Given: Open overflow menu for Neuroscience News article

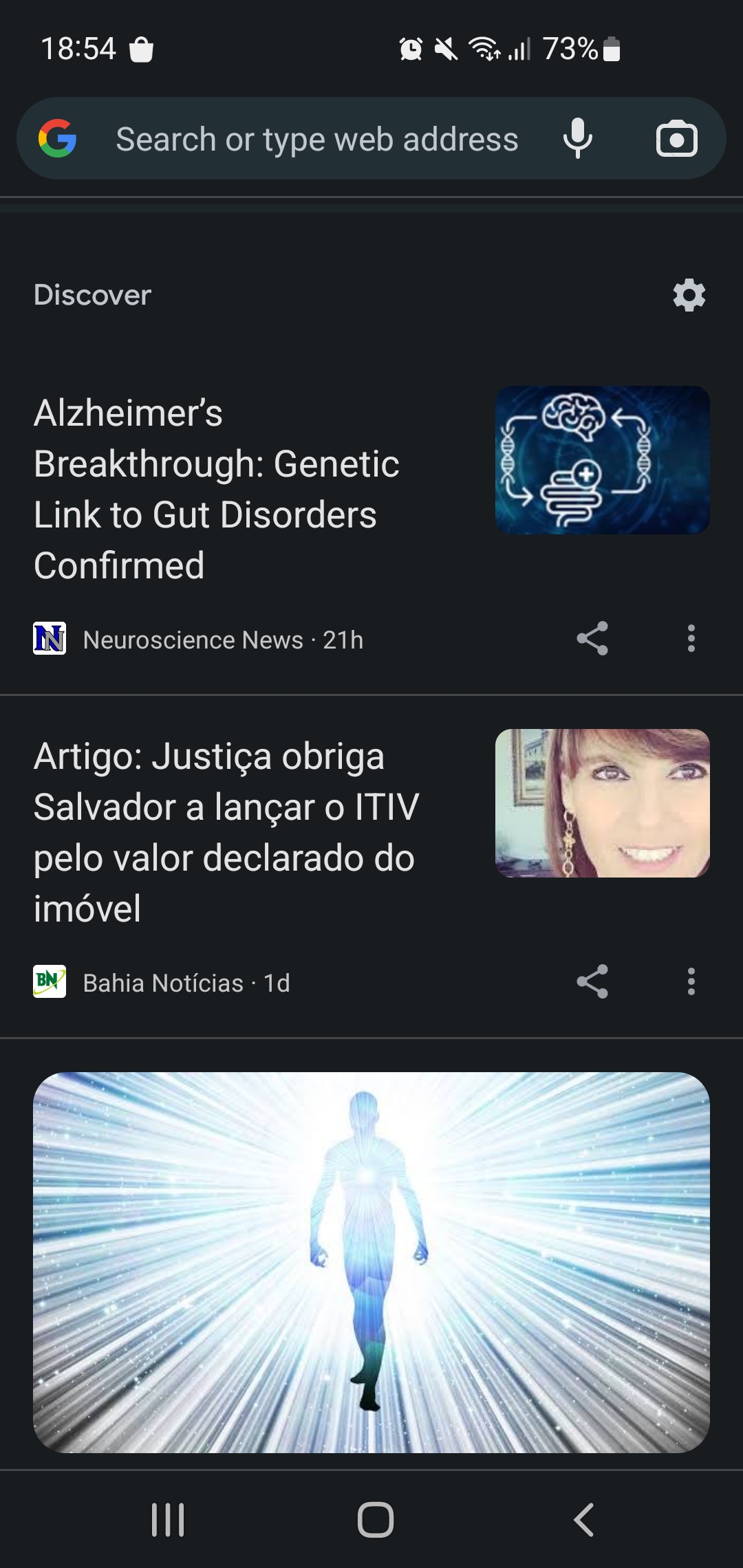Looking at the screenshot, I should click(x=691, y=639).
